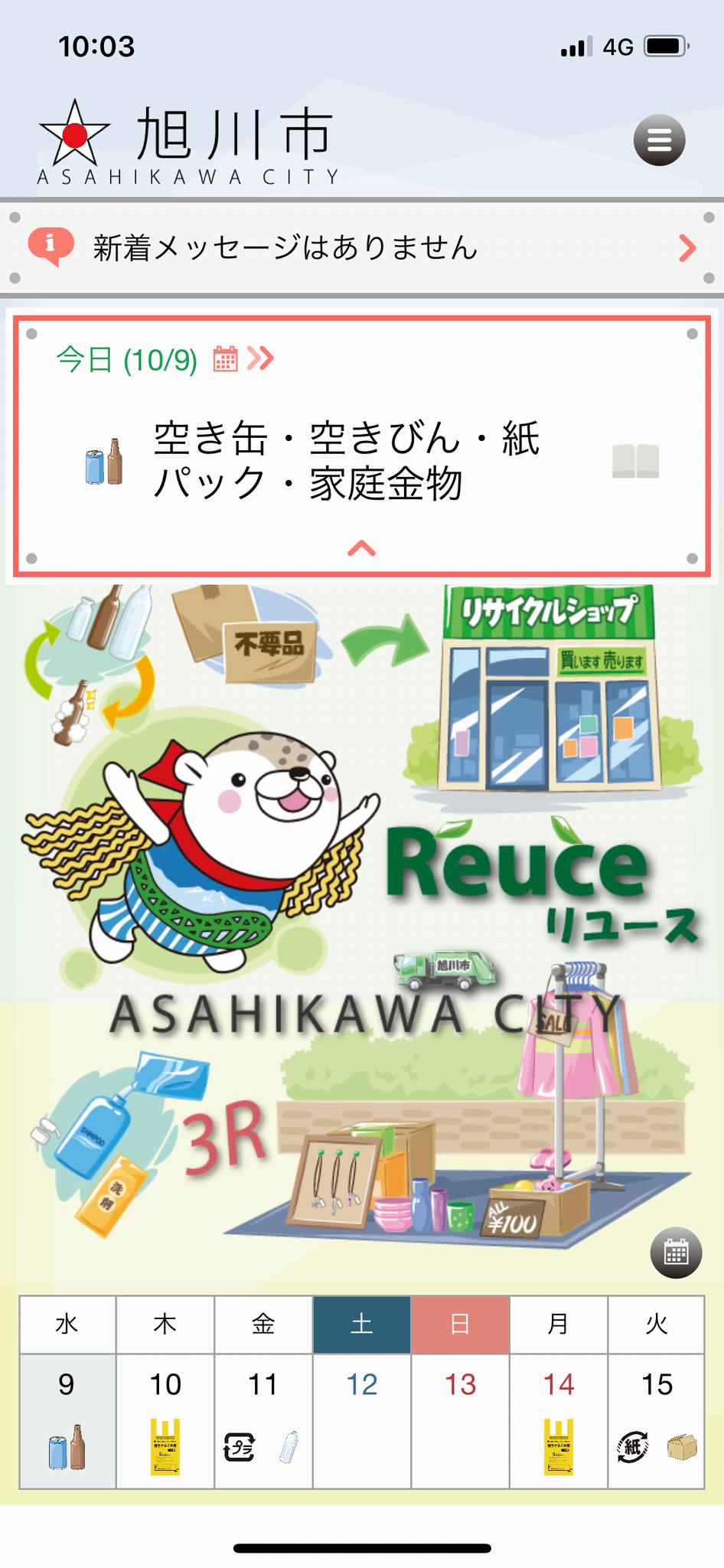Select Thursday the 10th collection day
This screenshot has height=1568, width=724.
[165, 1421]
